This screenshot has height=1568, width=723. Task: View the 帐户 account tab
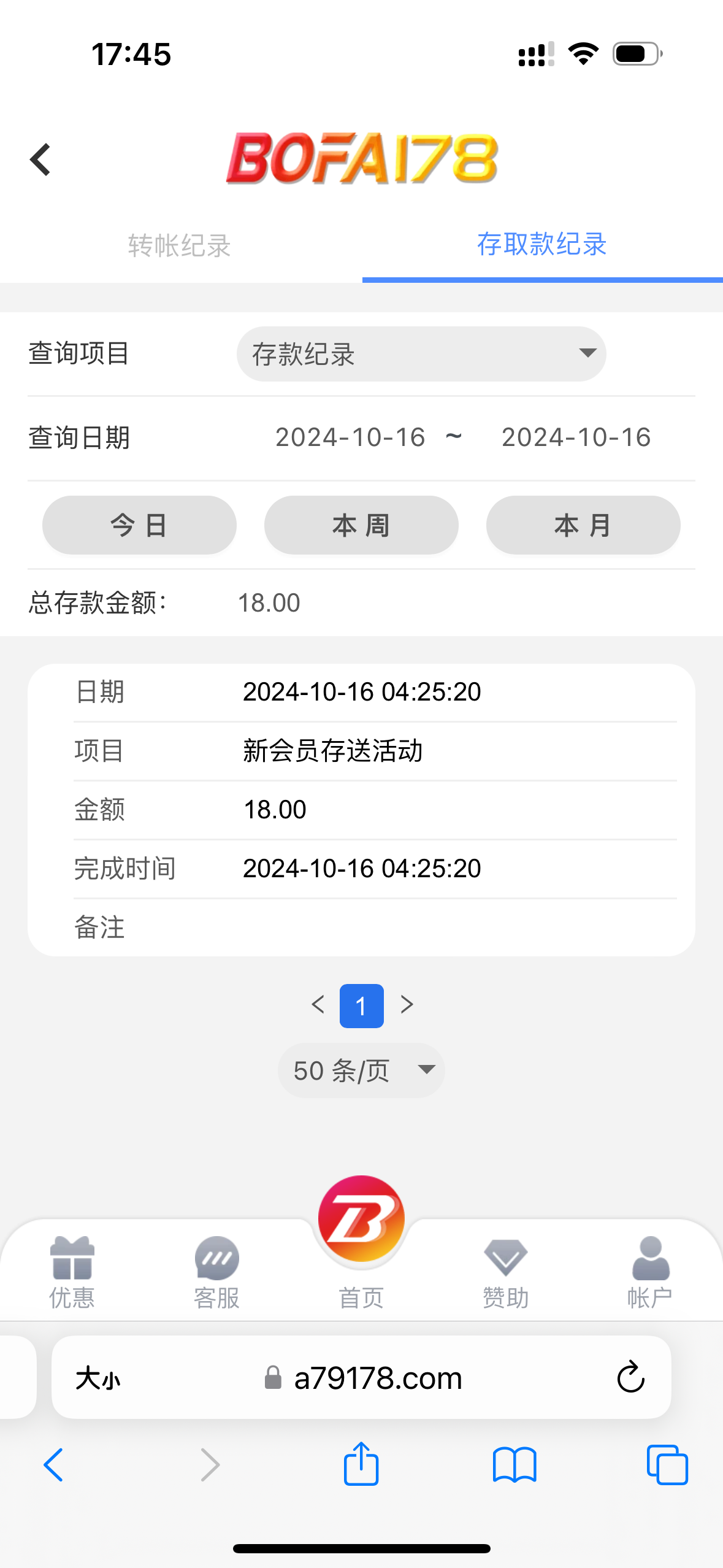[650, 1272]
